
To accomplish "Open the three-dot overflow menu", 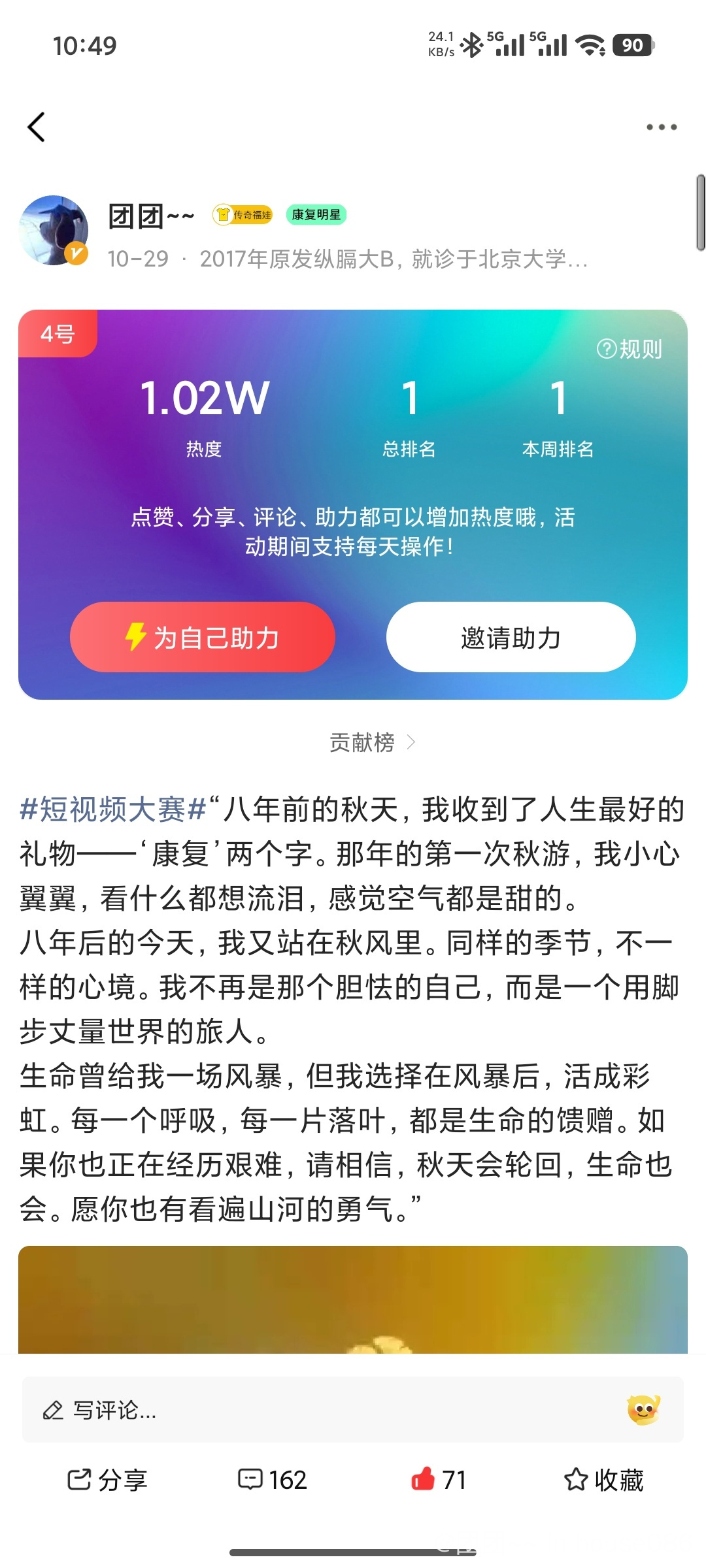I will 661,127.
